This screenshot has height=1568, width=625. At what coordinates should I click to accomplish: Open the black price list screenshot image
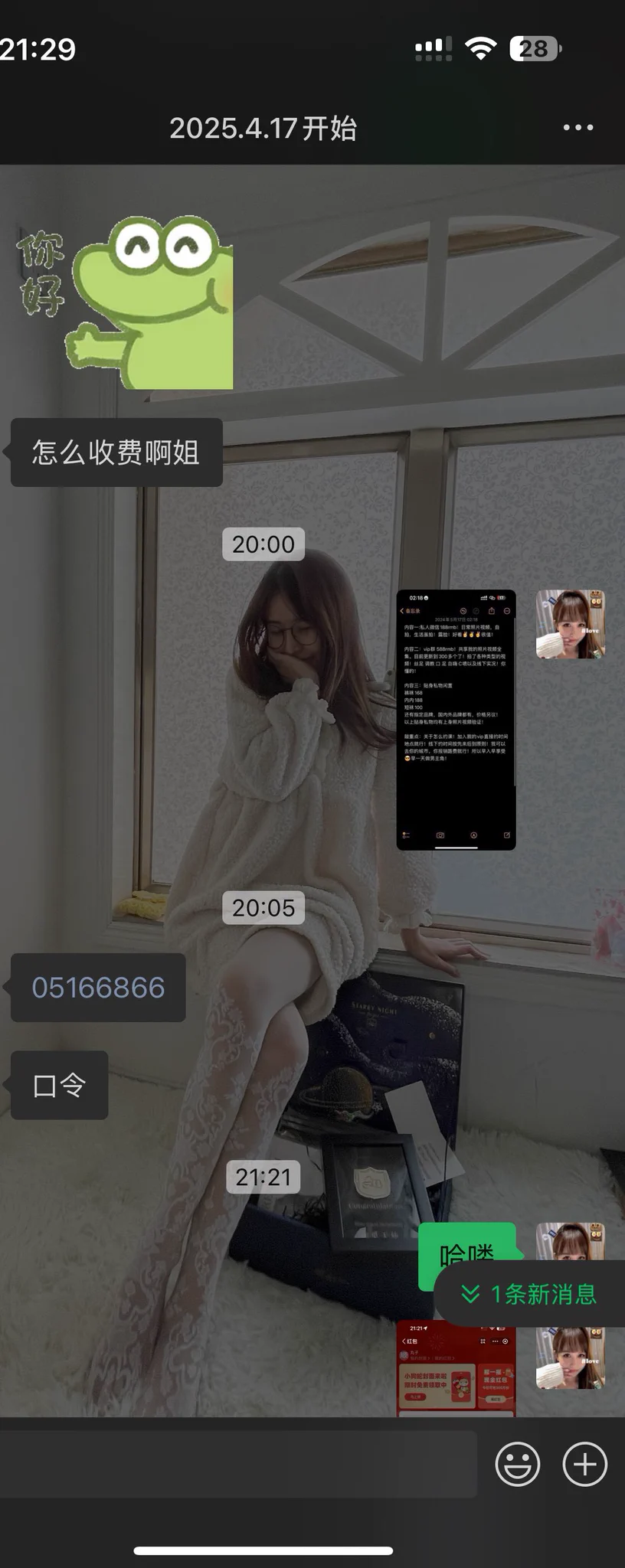pos(456,720)
